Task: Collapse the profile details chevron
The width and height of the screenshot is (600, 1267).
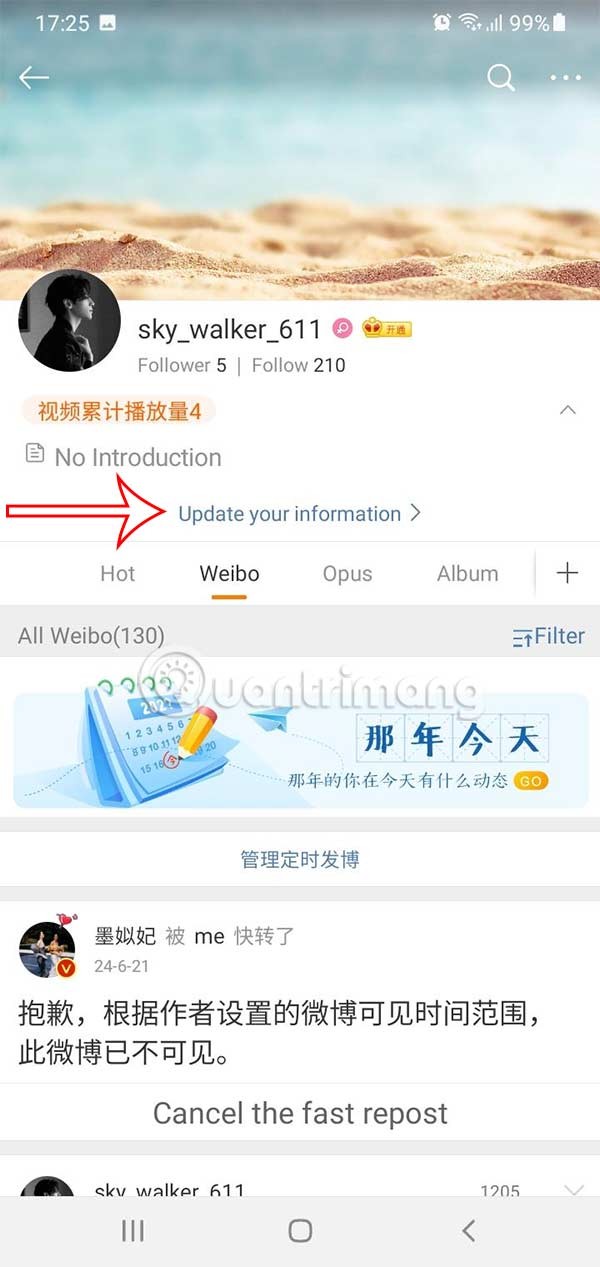Action: pos(567,410)
